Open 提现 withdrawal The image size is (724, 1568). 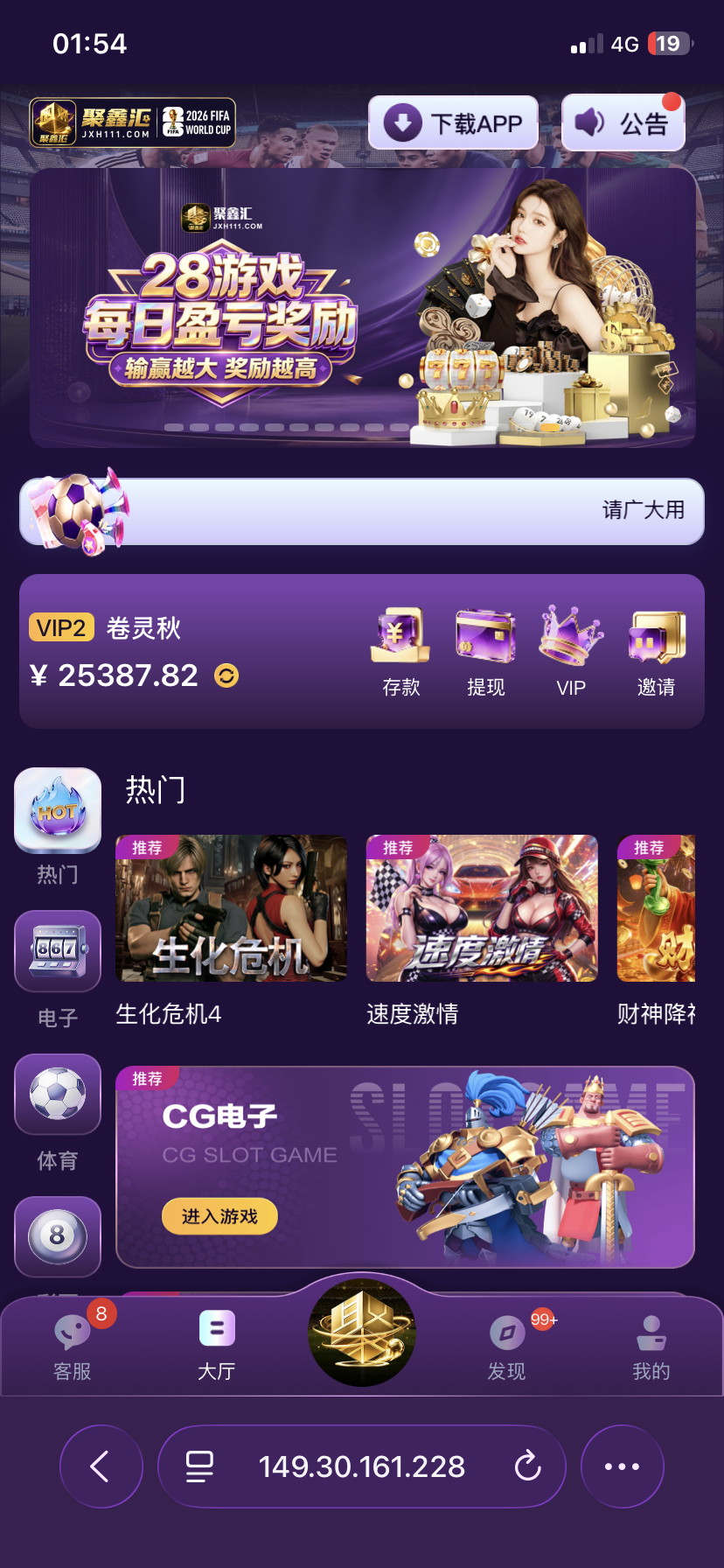[485, 652]
